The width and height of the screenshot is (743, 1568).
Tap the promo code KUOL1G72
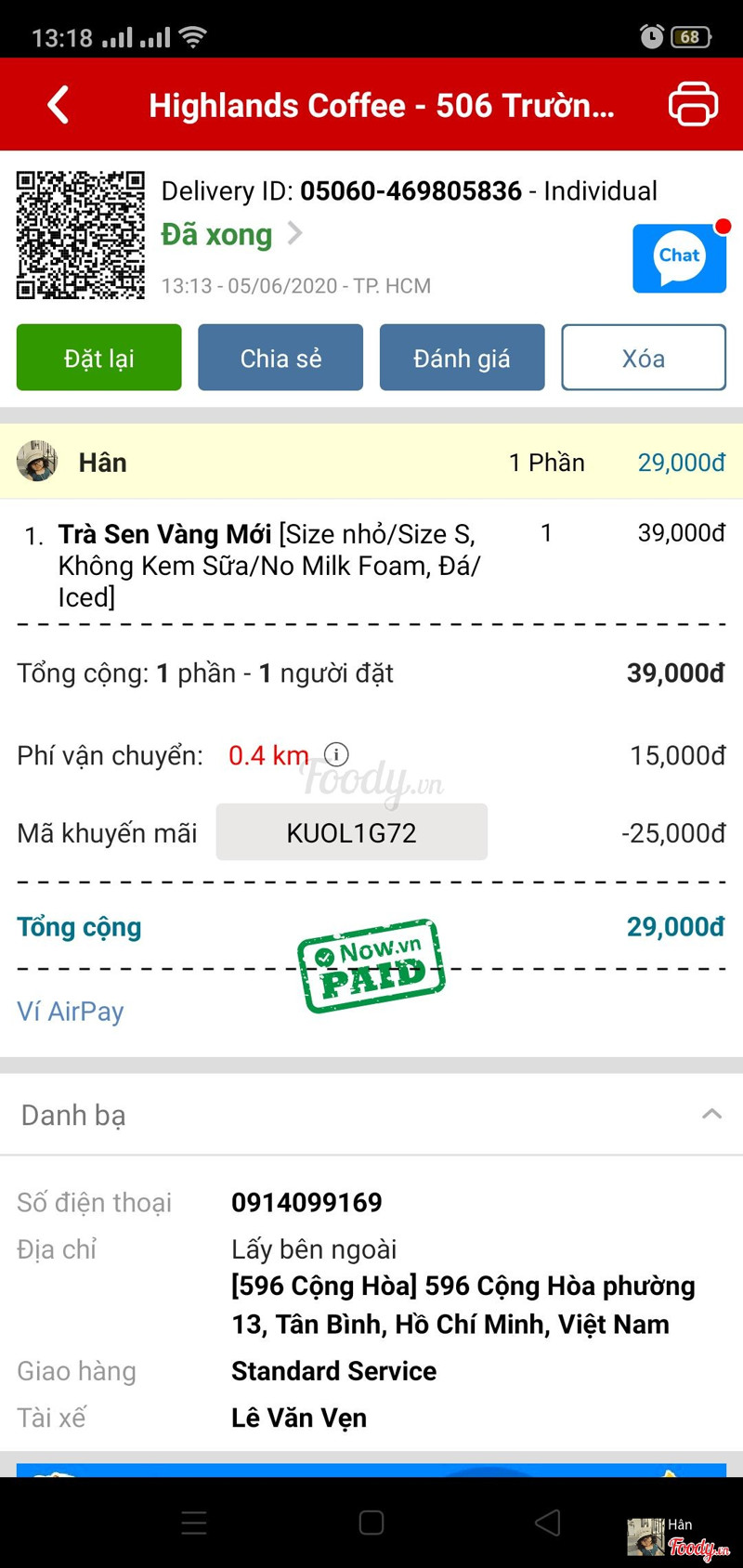[351, 832]
